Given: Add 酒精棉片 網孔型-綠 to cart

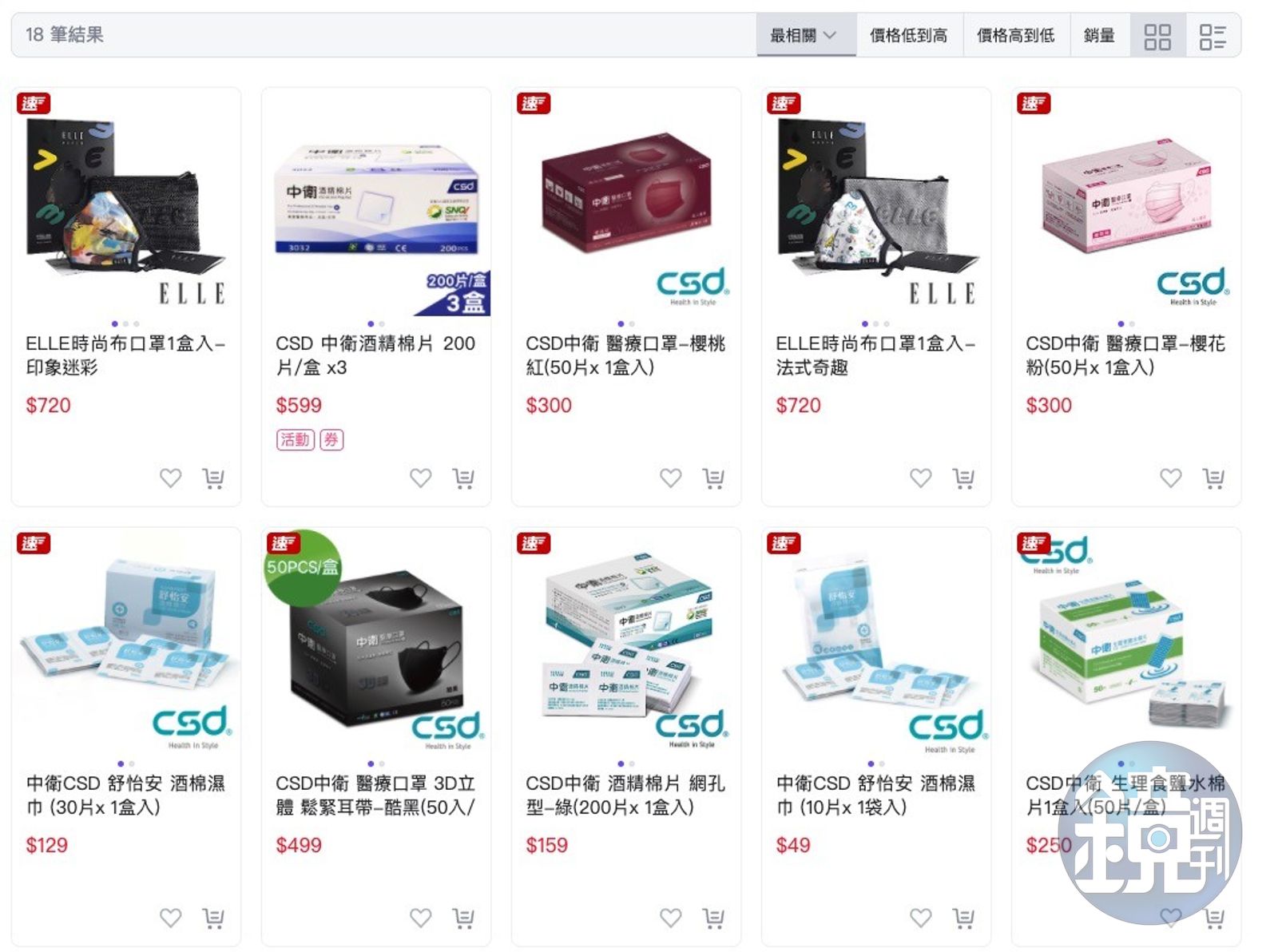Looking at the screenshot, I should [713, 918].
